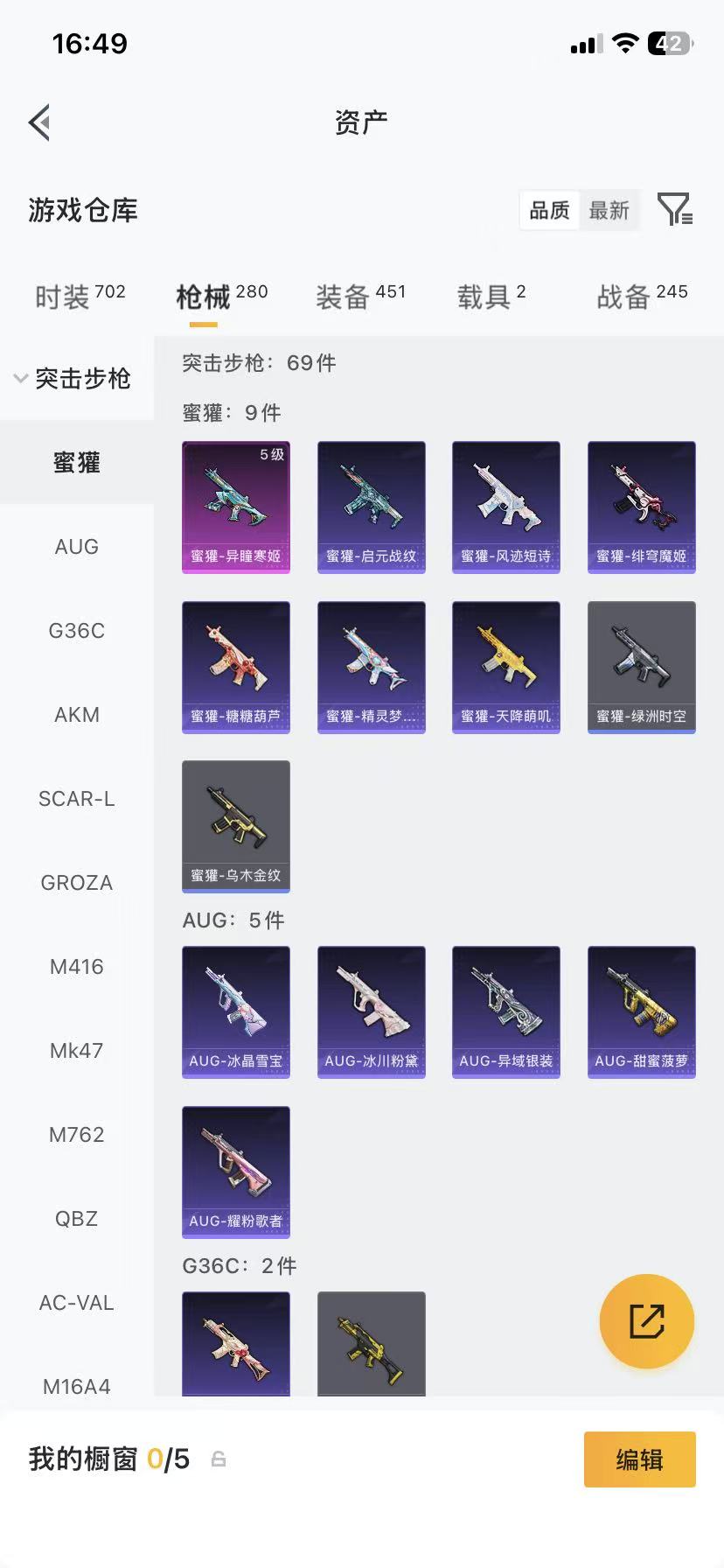The width and height of the screenshot is (724, 1568).
Task: Select M416 in the side list
Action: pos(77,967)
